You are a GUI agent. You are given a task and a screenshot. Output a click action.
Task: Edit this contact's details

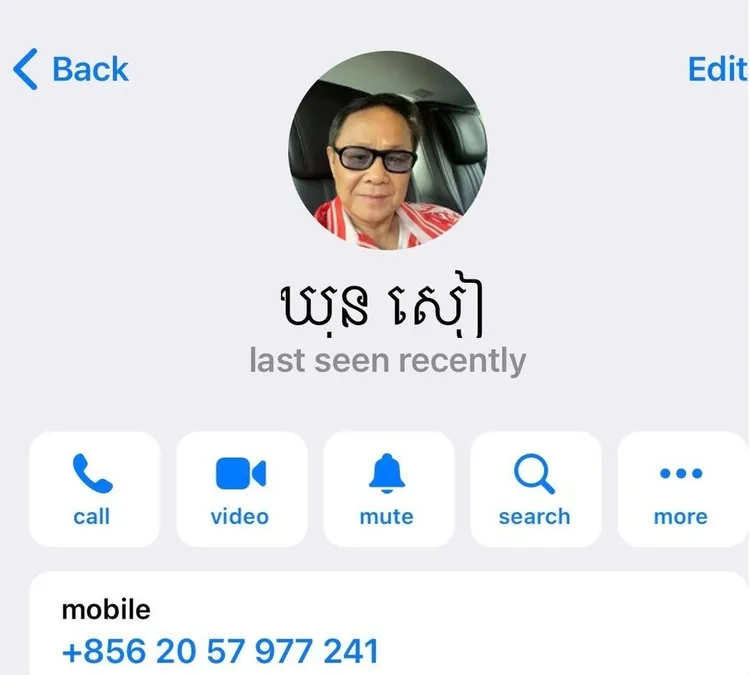(717, 69)
